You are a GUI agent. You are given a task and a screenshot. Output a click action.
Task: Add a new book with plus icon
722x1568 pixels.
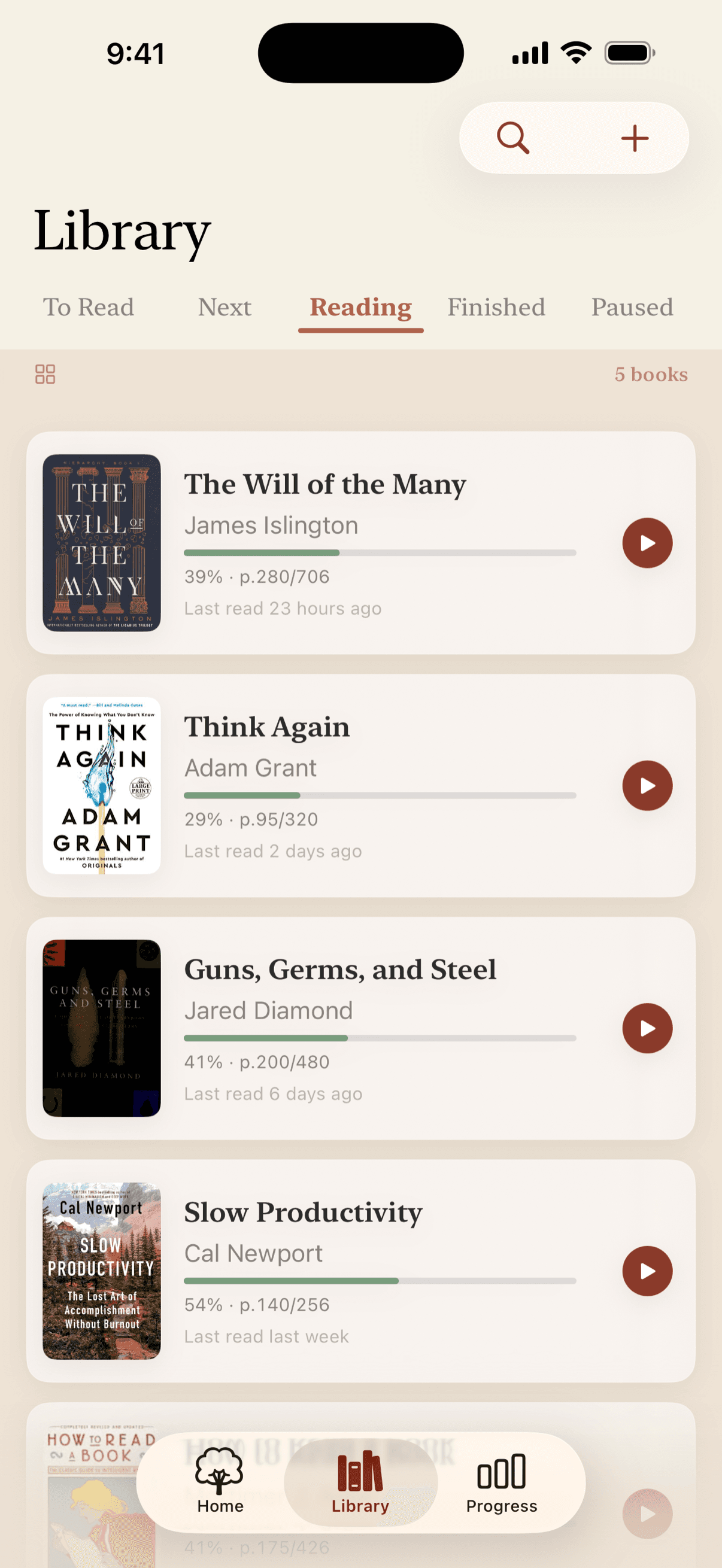635,138
